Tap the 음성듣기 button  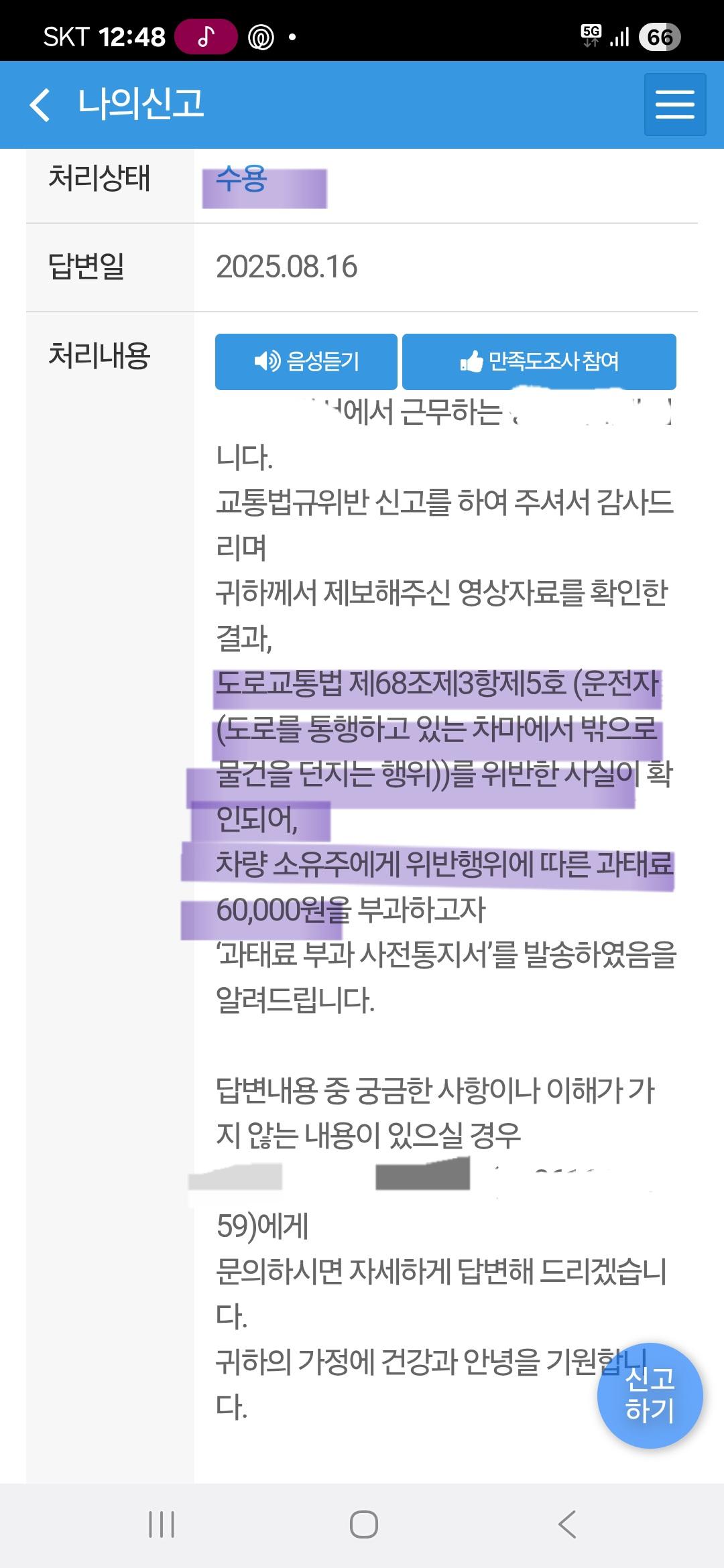click(306, 362)
